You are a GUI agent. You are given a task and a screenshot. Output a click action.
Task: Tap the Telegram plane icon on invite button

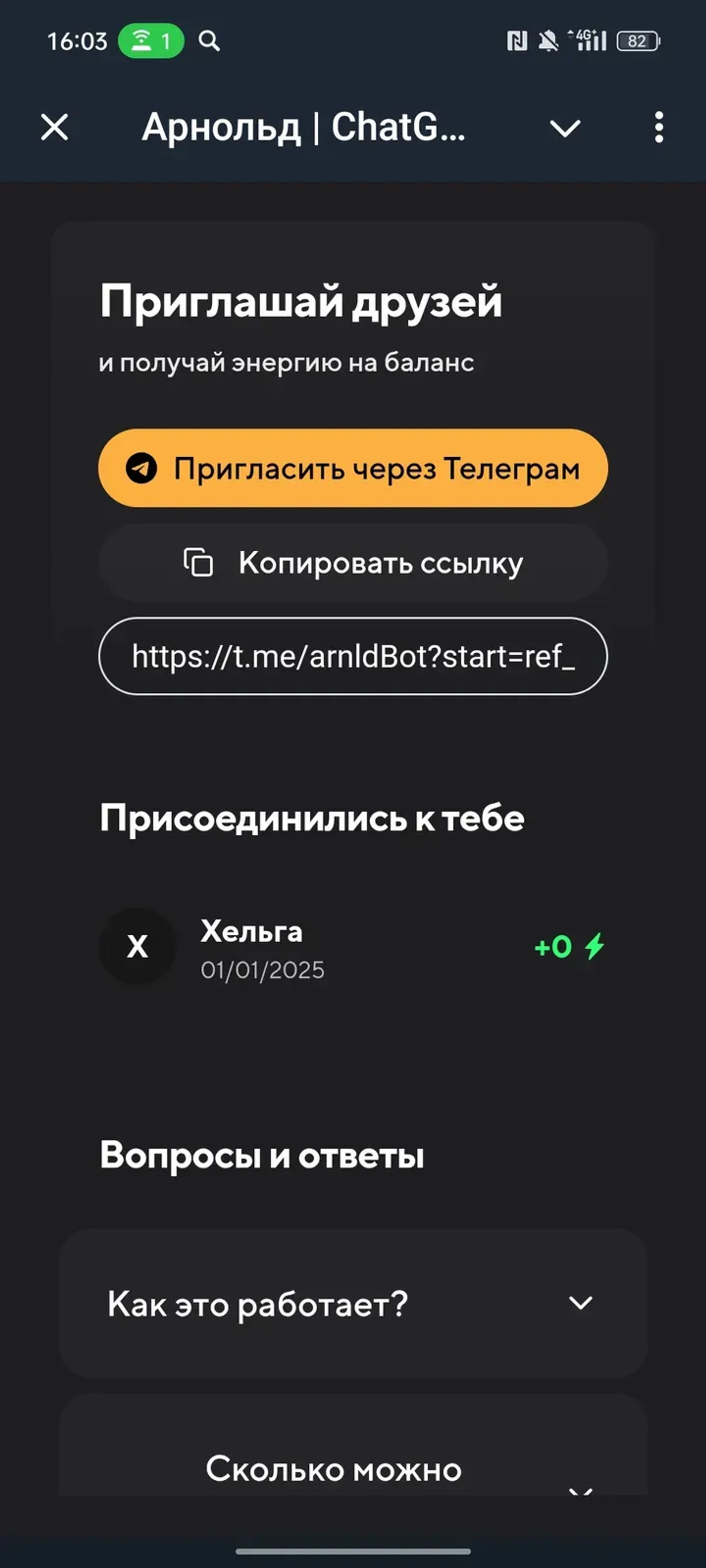[x=141, y=469]
